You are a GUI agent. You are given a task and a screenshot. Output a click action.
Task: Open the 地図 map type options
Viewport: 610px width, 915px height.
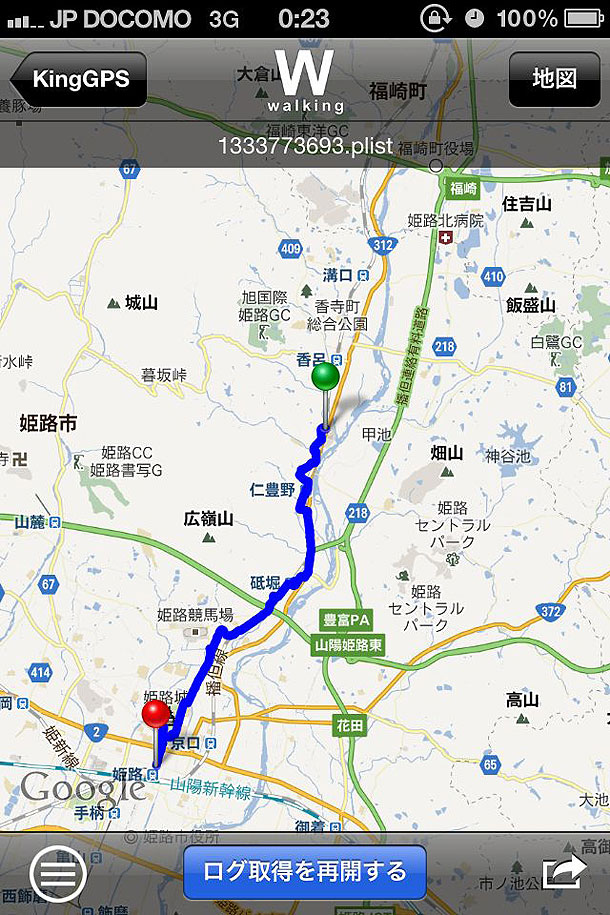pos(553,79)
